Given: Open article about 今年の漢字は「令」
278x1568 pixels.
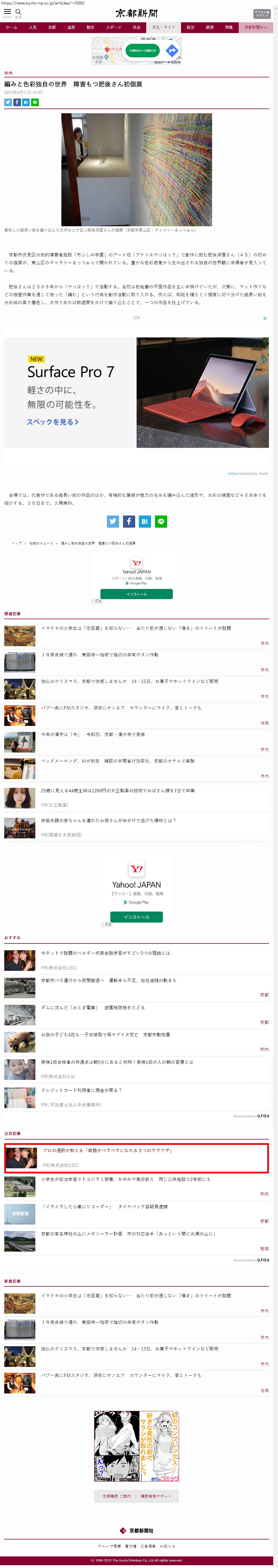Looking at the screenshot, I should coord(93,735).
